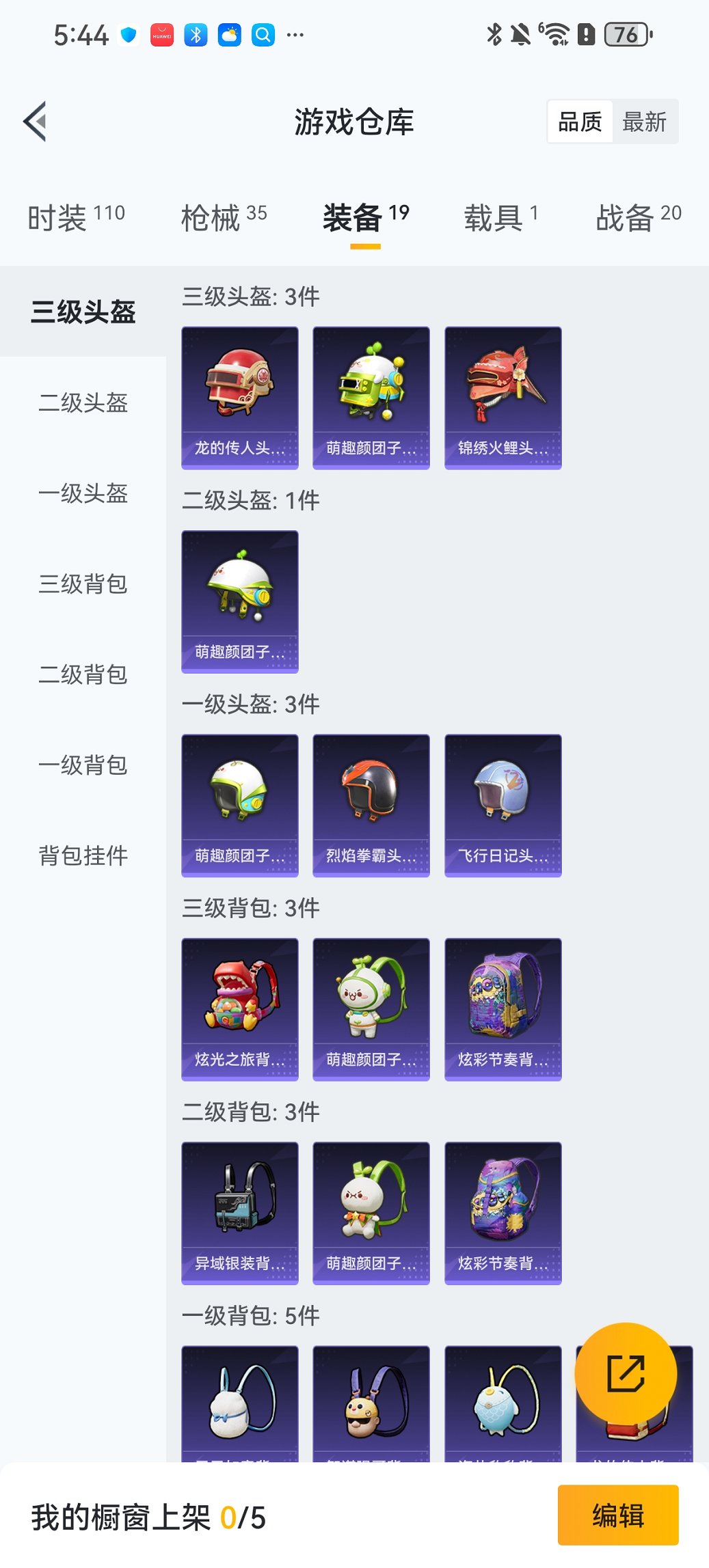709x1568 pixels.
Task: Open the 背包挂件 category
Action: click(x=83, y=855)
